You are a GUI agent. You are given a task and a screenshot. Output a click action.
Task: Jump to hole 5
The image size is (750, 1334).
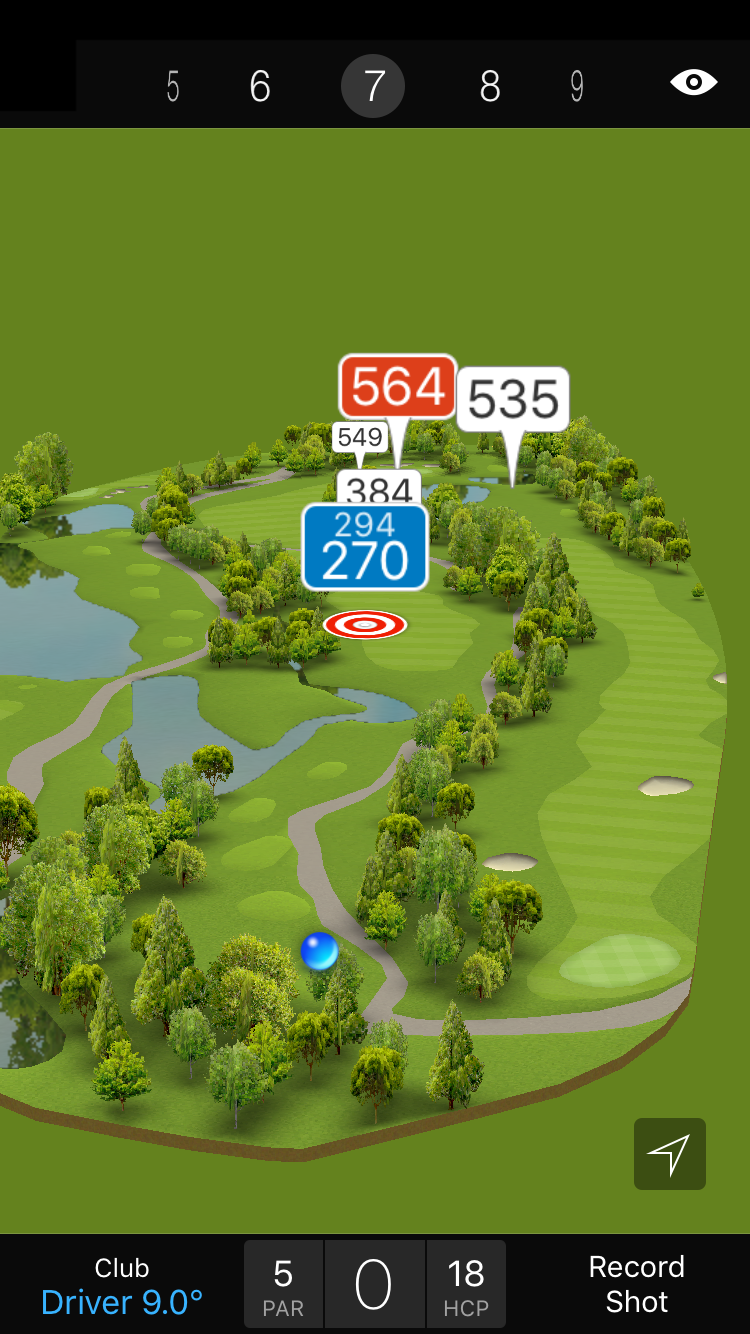[173, 87]
